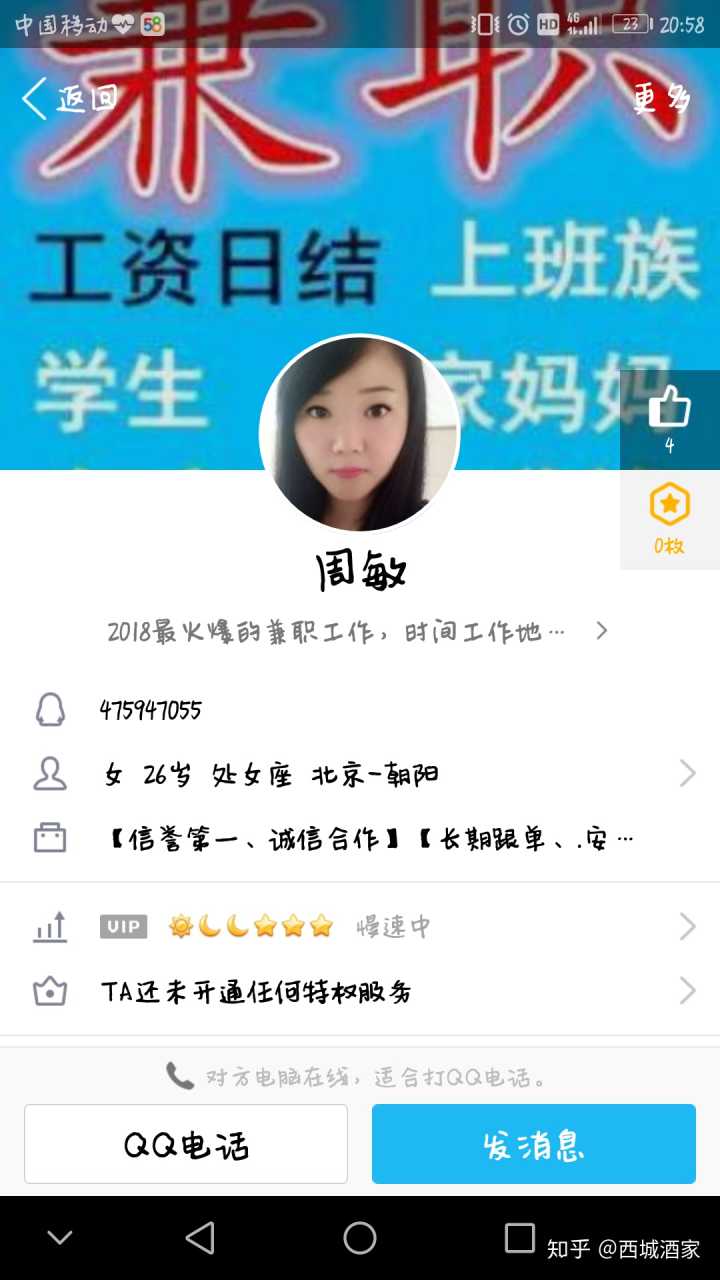View 周敏's profile avatar
This screenshot has height=1280, width=720.
point(359,434)
